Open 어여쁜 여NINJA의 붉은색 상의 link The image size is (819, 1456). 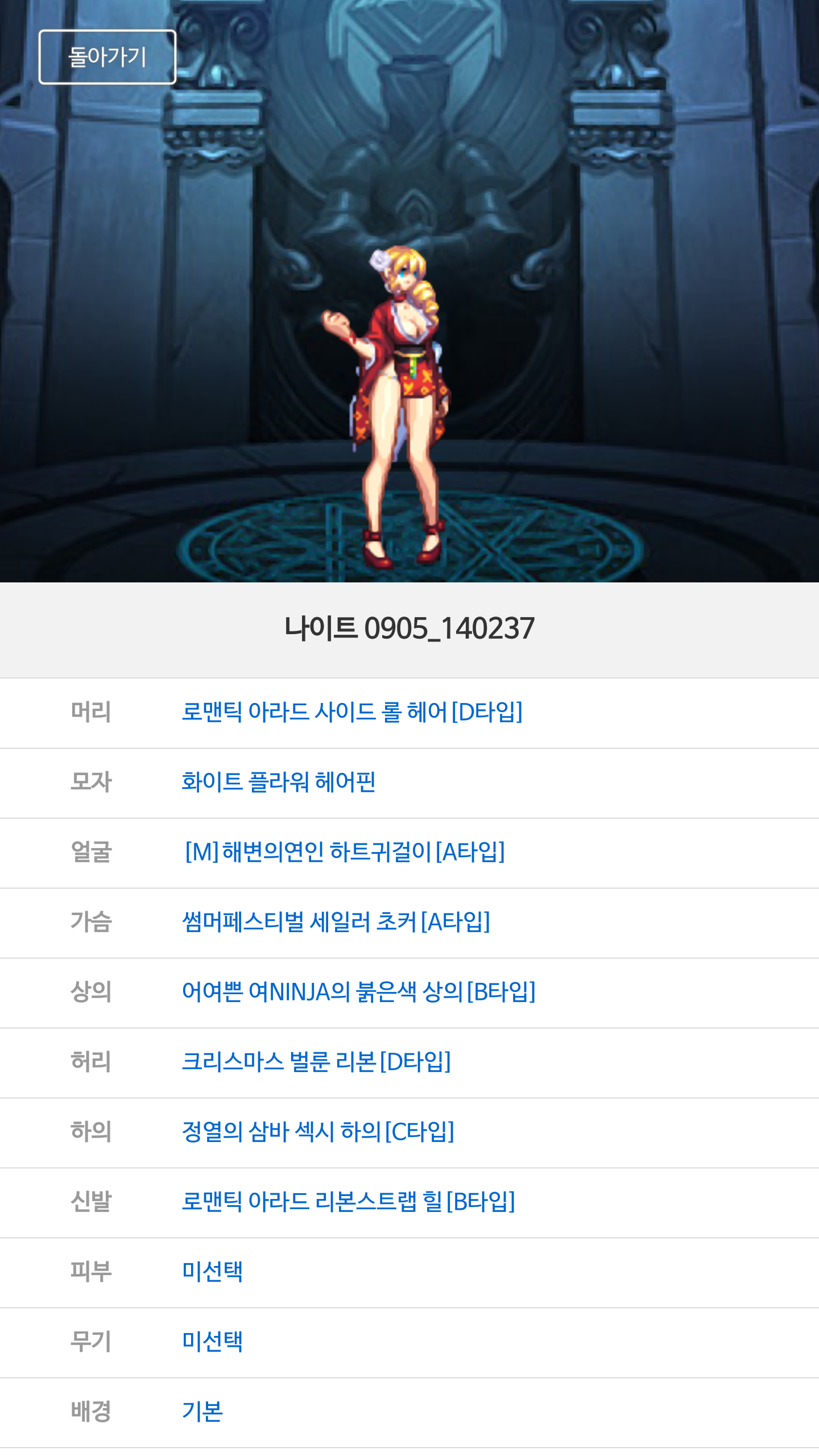(x=358, y=992)
